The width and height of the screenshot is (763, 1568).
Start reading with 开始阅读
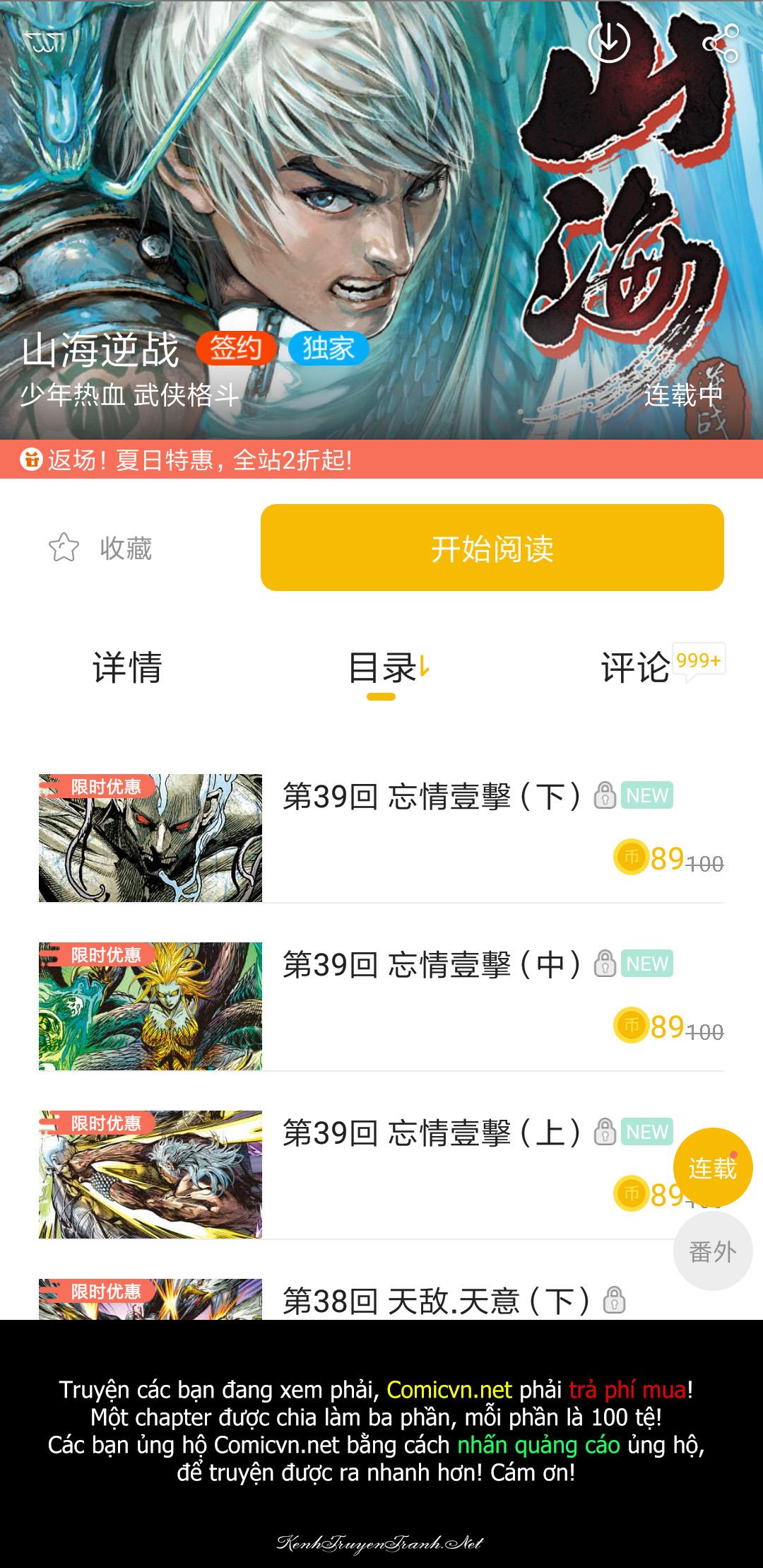[492, 548]
